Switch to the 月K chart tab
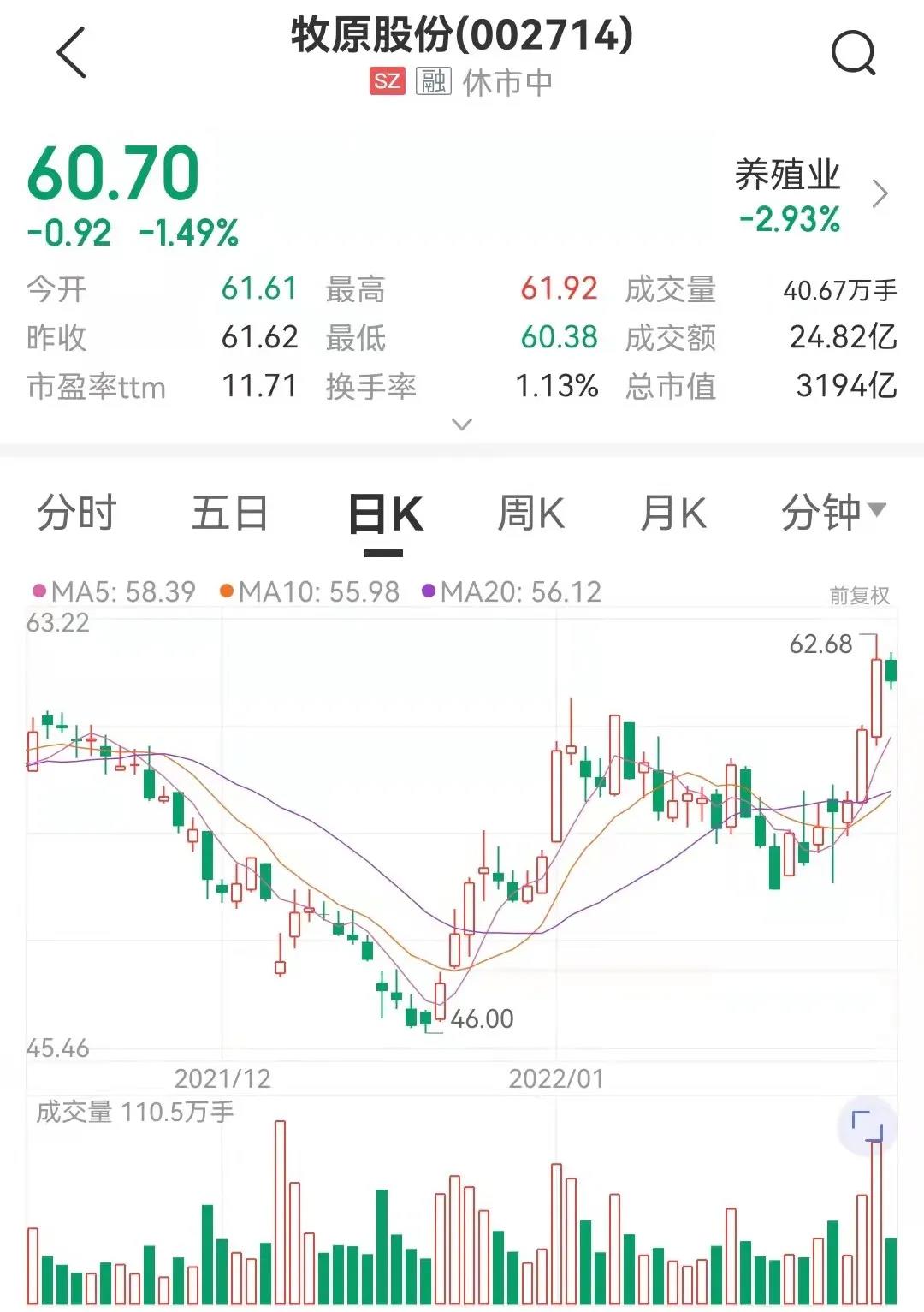Viewport: 924px width, 1312px height. 673,514
